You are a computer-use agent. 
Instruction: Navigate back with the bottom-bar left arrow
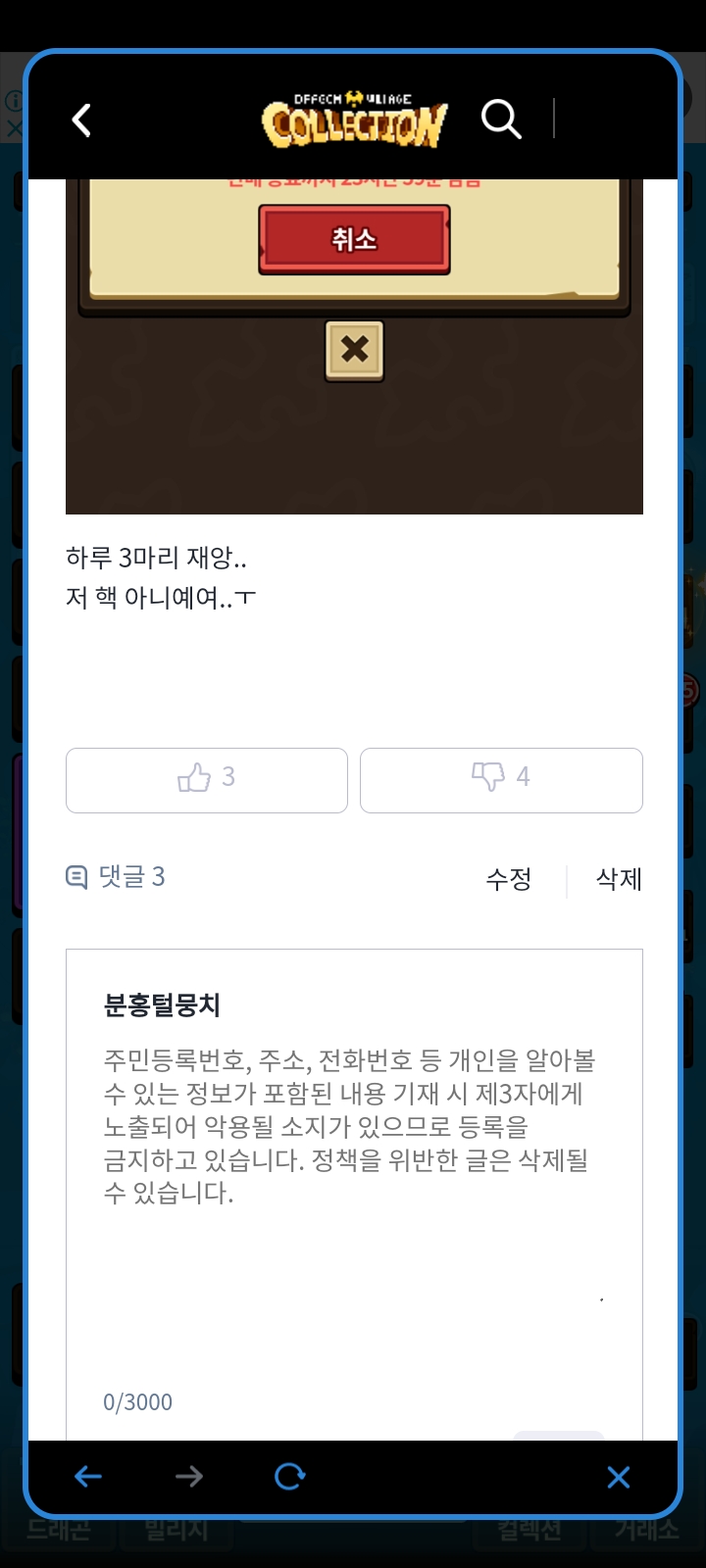88,1477
